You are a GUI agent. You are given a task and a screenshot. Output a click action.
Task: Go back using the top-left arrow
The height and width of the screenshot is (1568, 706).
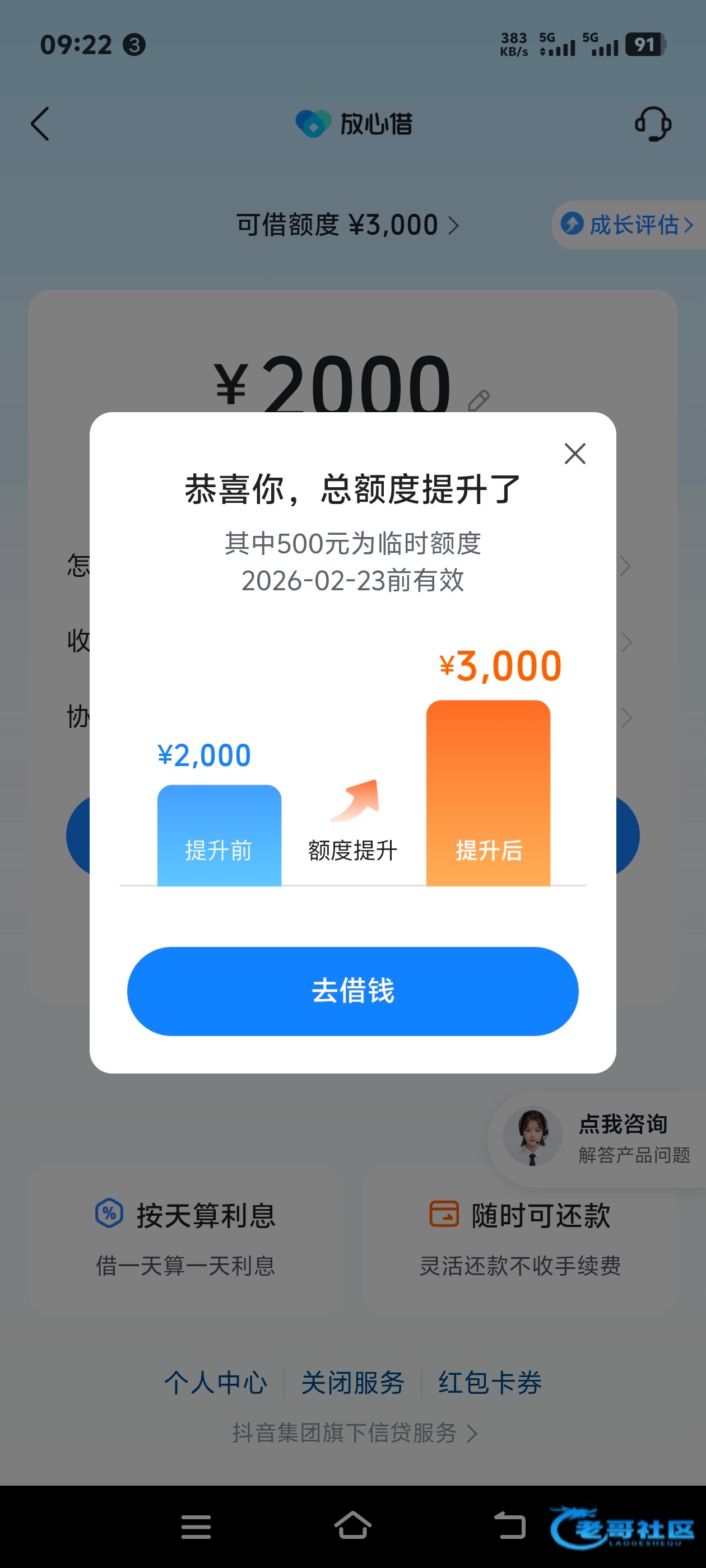tap(40, 124)
